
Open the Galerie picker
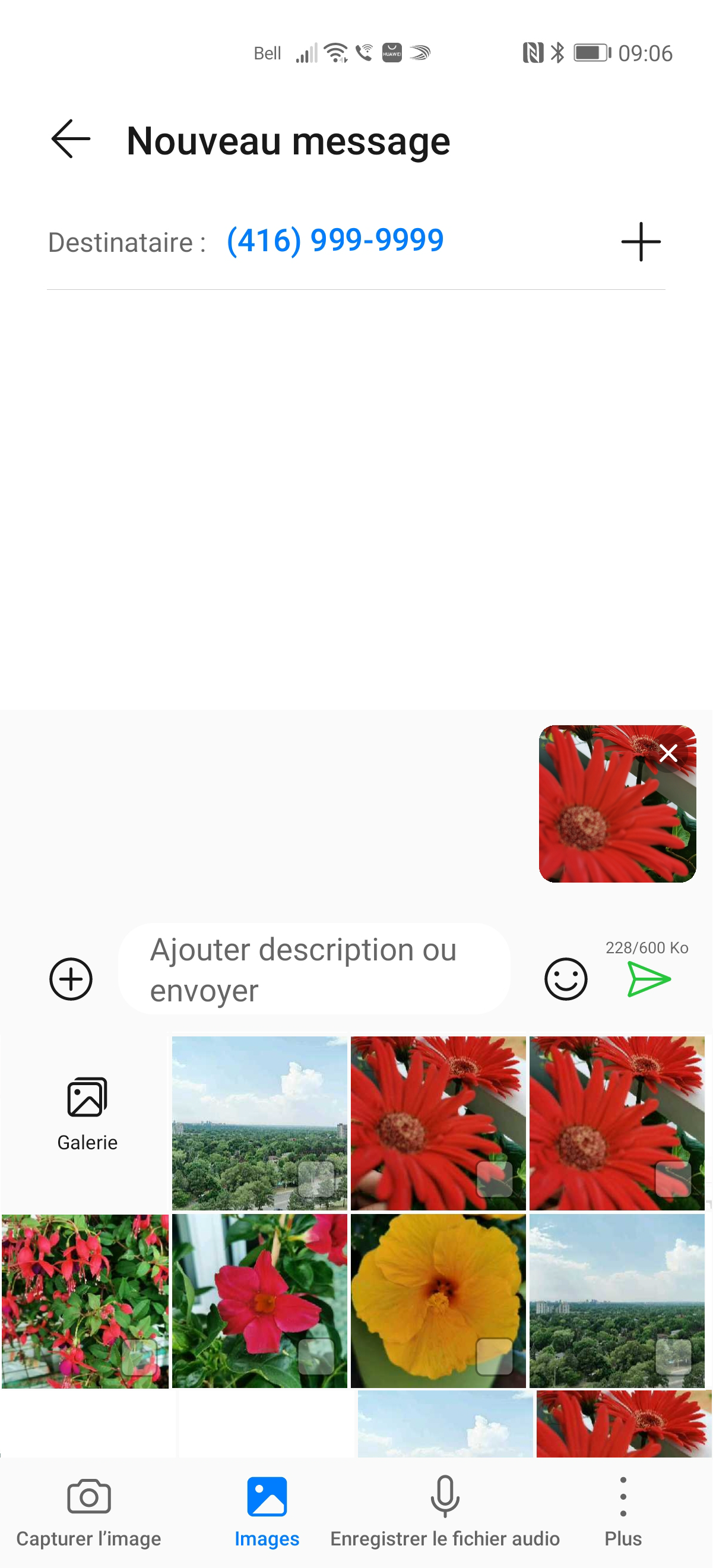(x=87, y=1108)
